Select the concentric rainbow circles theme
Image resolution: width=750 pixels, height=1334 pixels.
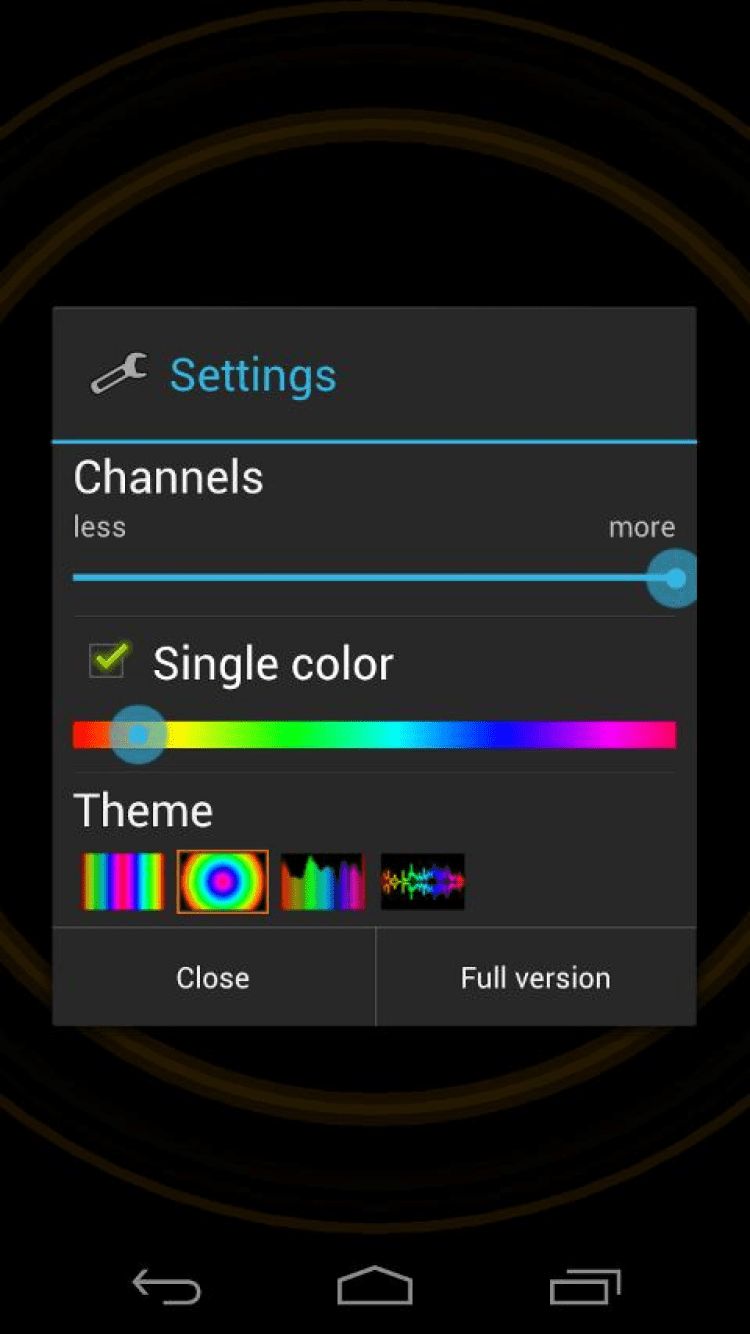pyautogui.click(x=222, y=881)
